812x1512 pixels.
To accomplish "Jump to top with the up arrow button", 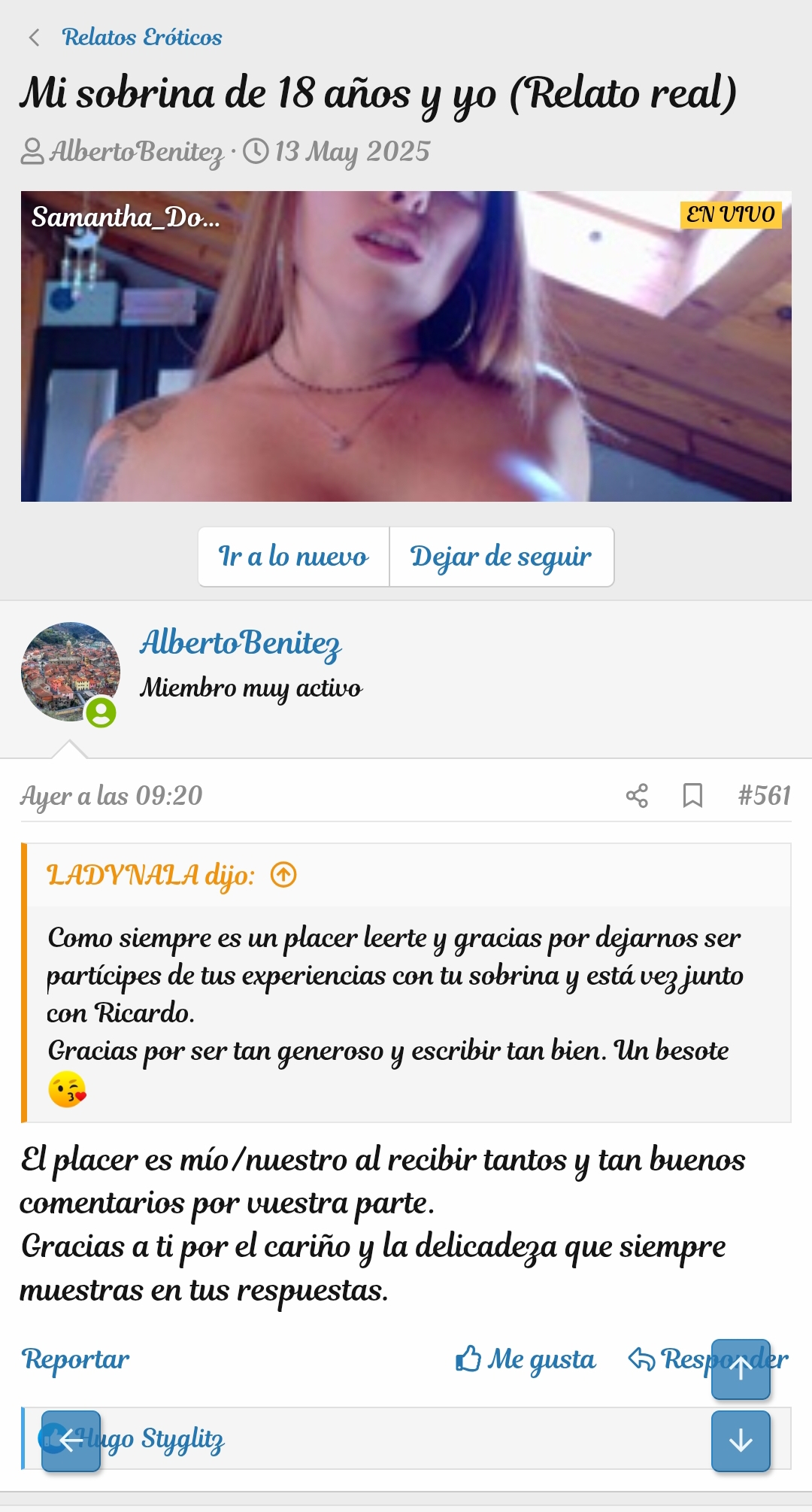I will [741, 1369].
